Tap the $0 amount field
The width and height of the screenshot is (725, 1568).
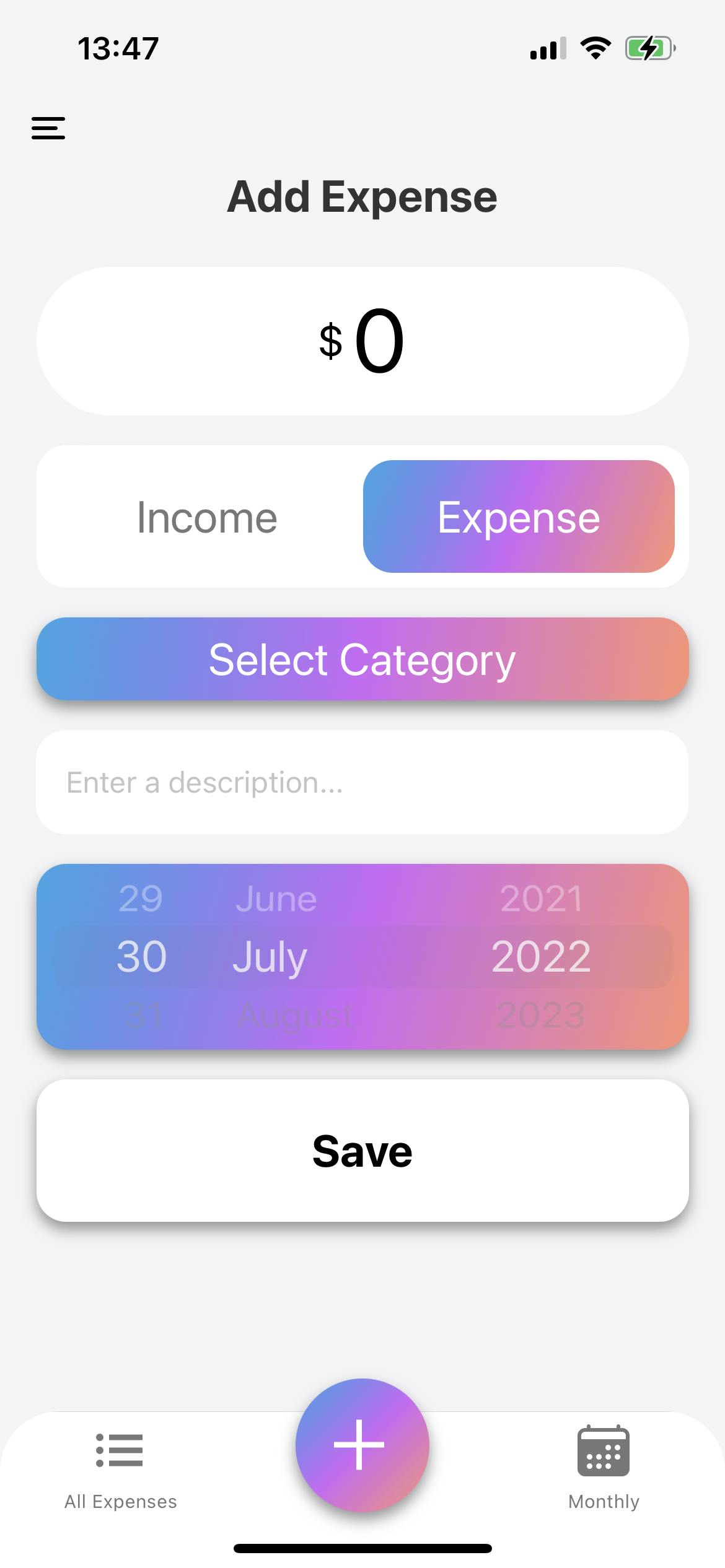pos(362,339)
